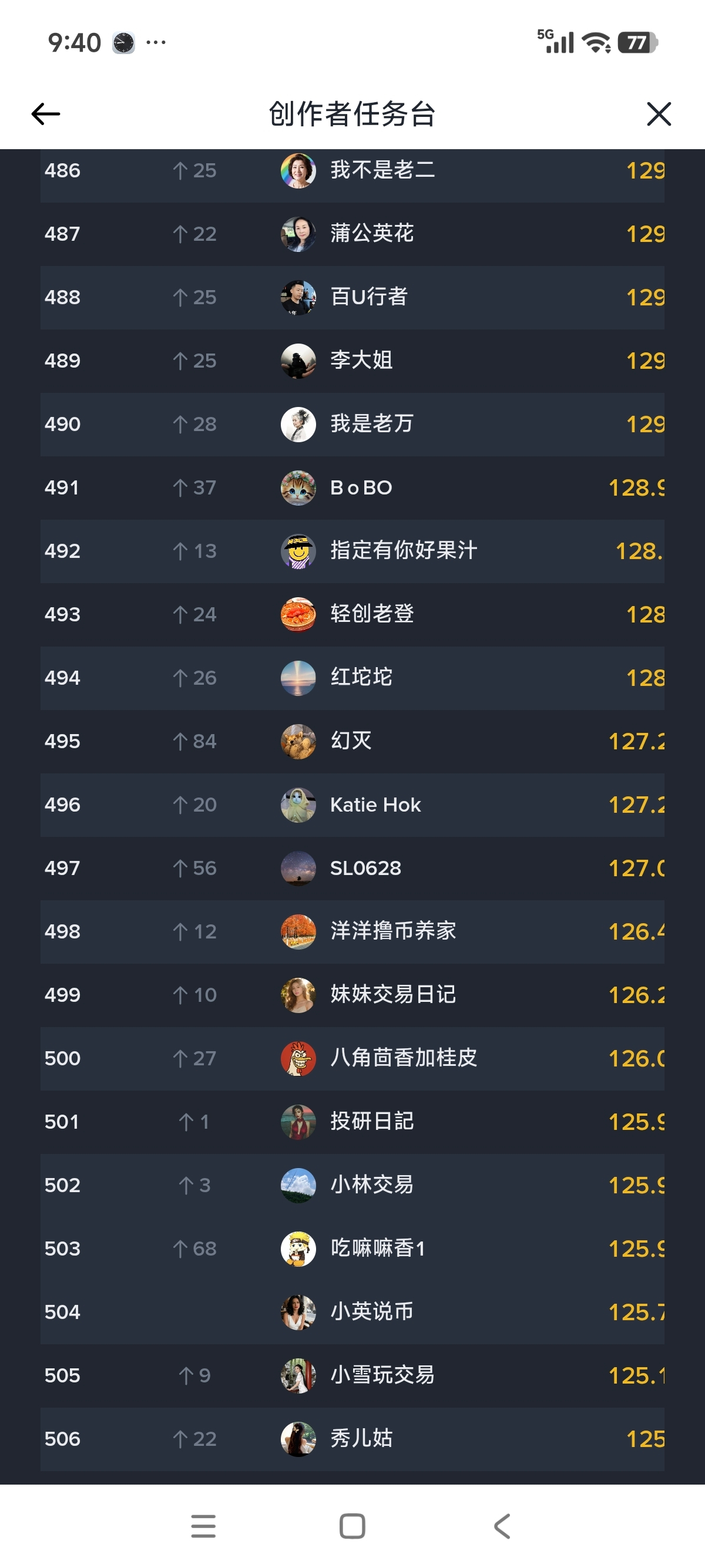Tap the B o BO leaderboard row

[361, 487]
